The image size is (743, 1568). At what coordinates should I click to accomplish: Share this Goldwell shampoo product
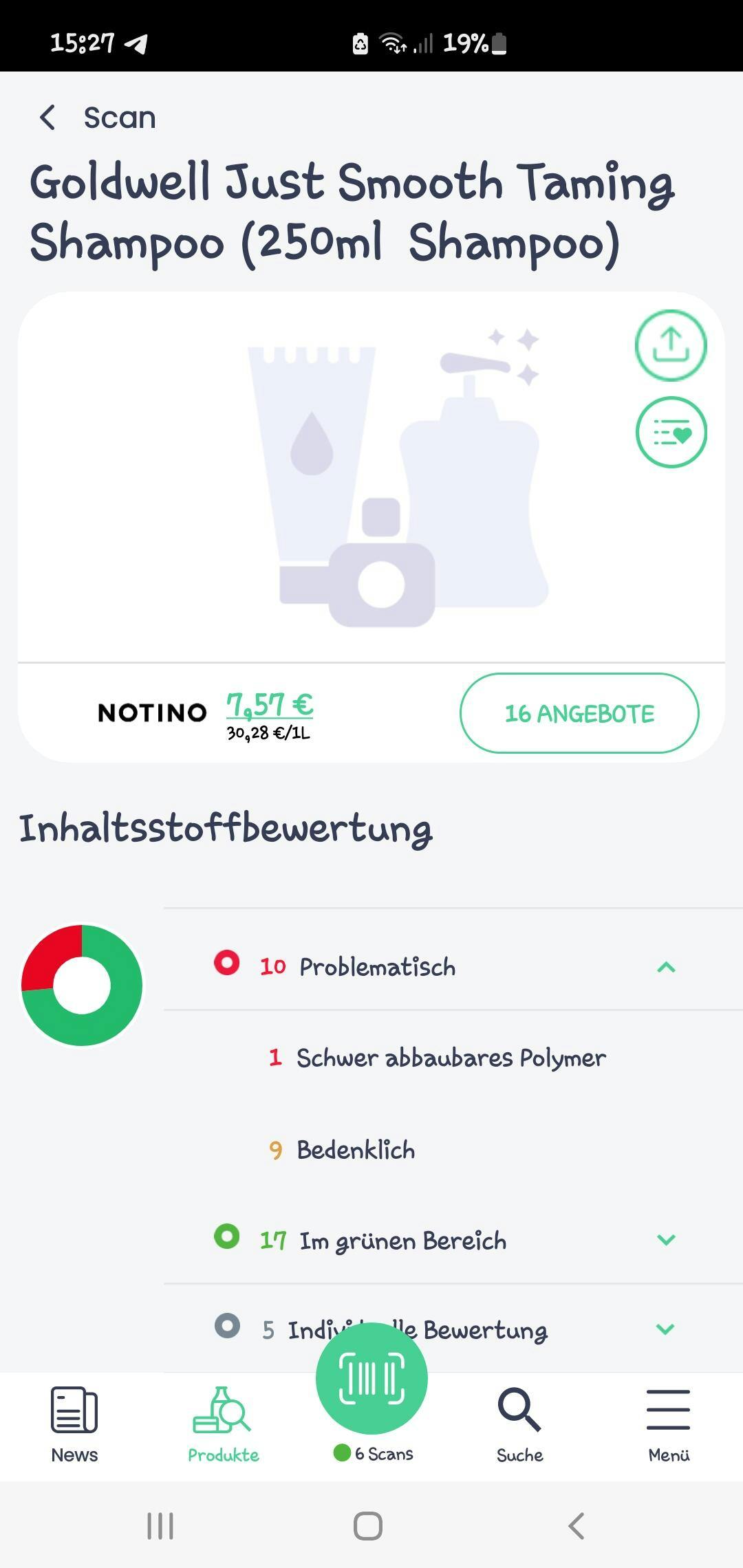(x=671, y=345)
